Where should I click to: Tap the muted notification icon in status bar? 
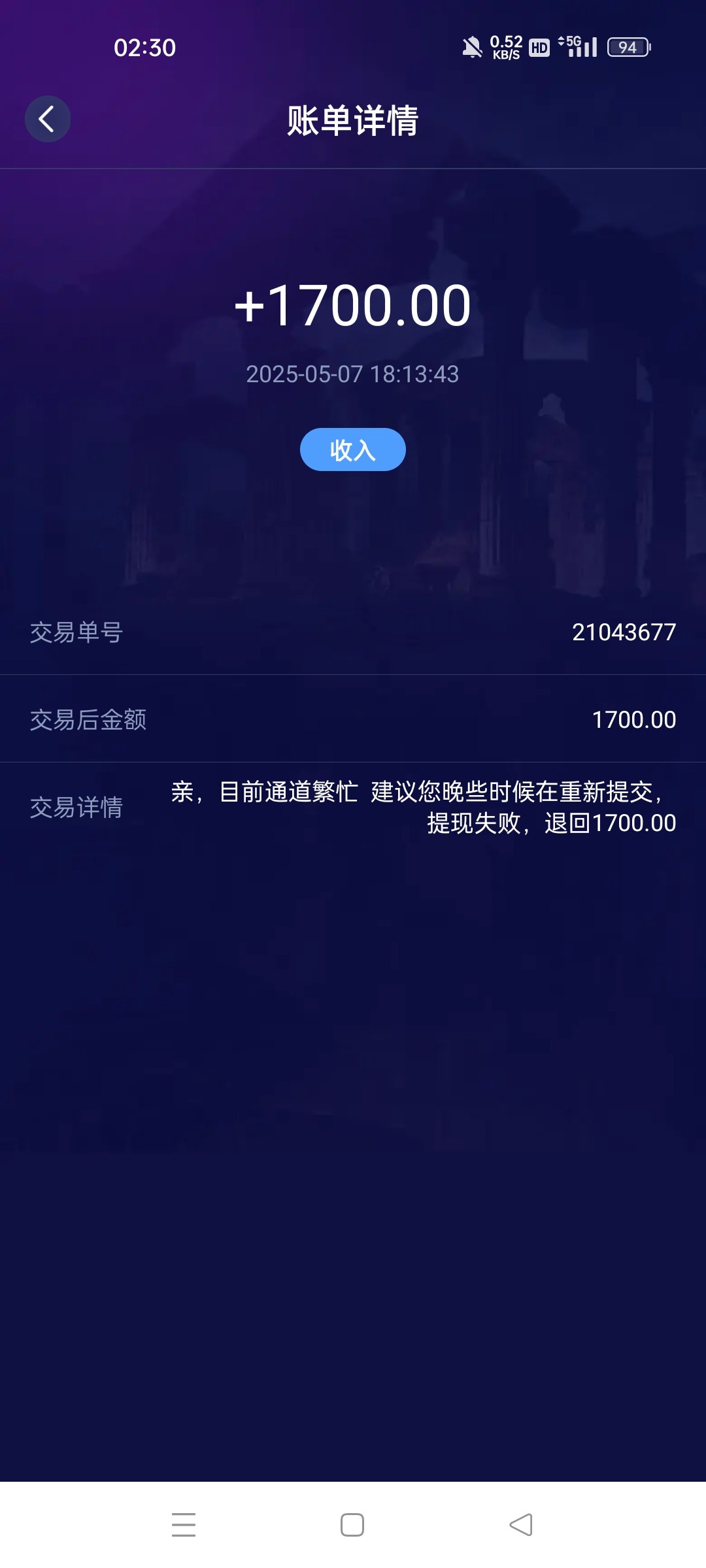pyautogui.click(x=472, y=47)
